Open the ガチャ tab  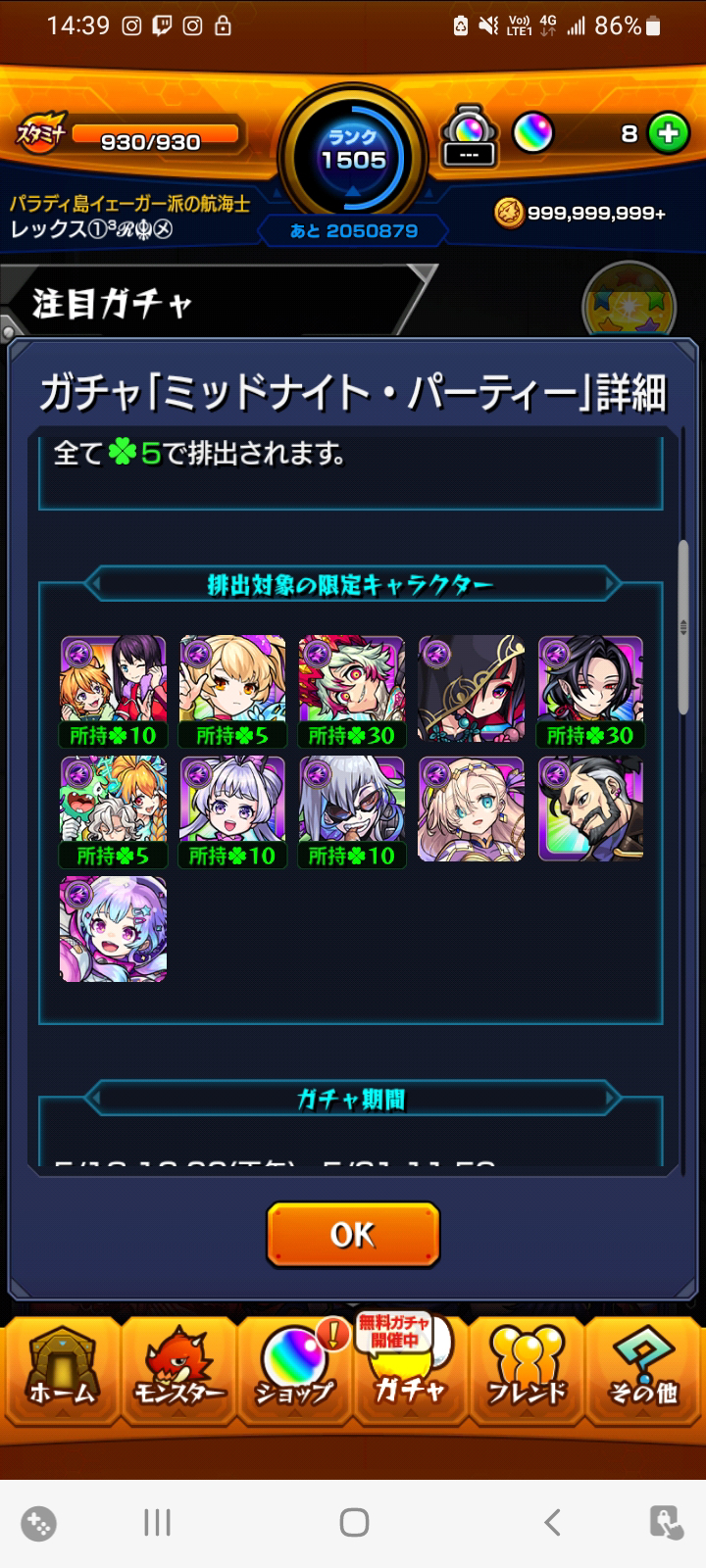[x=411, y=1372]
